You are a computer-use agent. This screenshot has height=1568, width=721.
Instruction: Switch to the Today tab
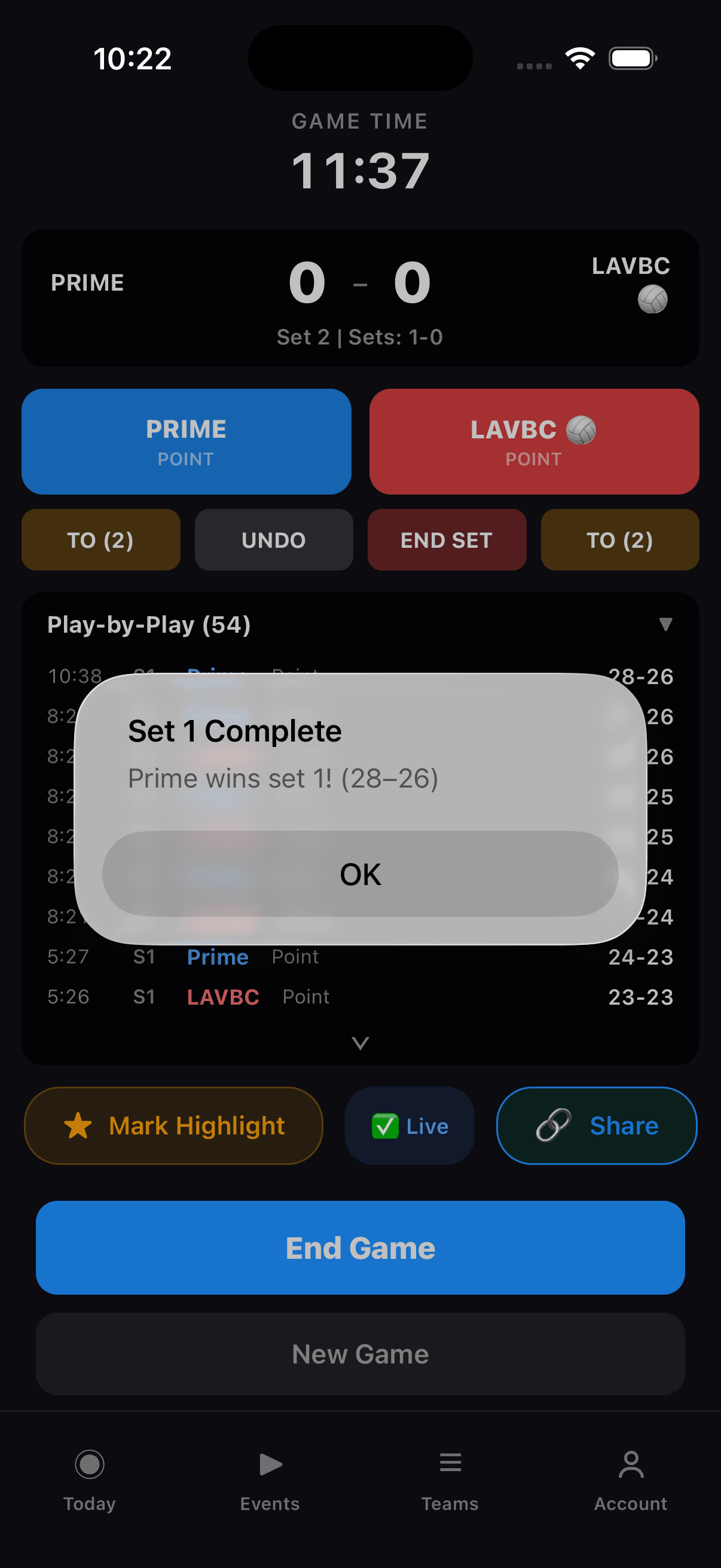coord(90,1479)
